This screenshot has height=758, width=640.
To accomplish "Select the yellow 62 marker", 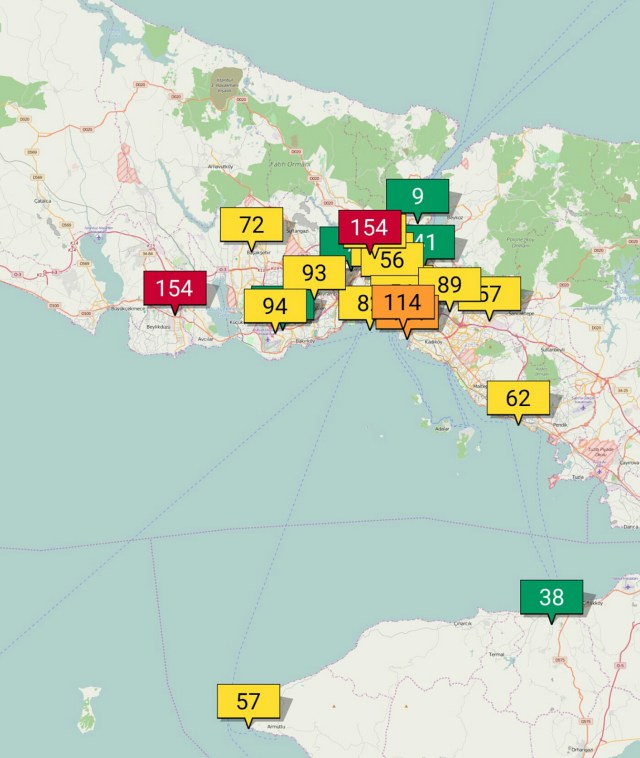I will 518,398.
